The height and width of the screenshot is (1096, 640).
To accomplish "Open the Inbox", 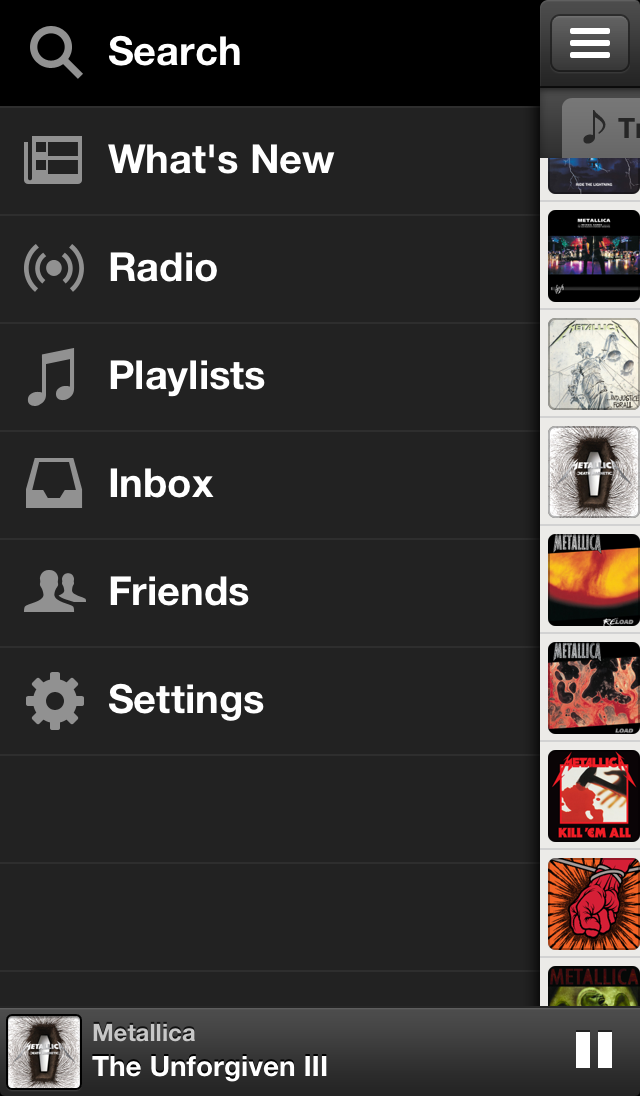I will tap(160, 484).
